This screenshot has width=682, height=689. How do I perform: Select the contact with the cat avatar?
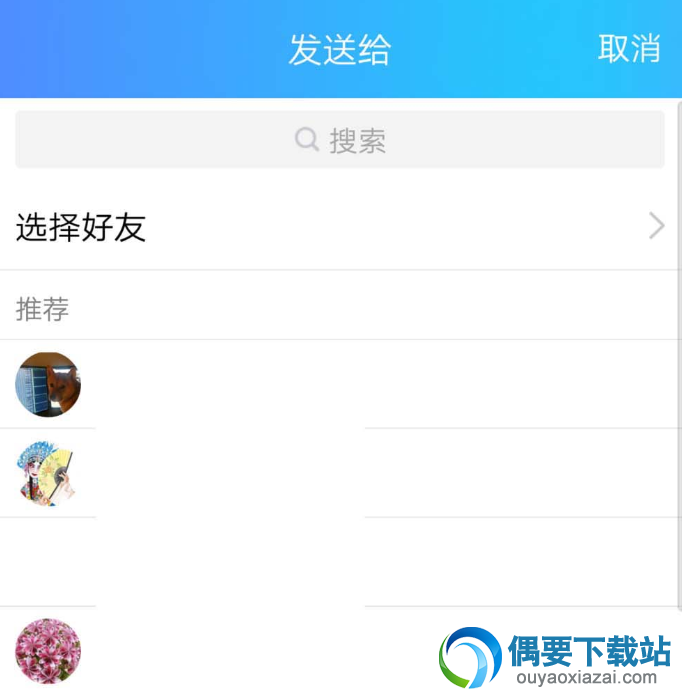coord(48,384)
